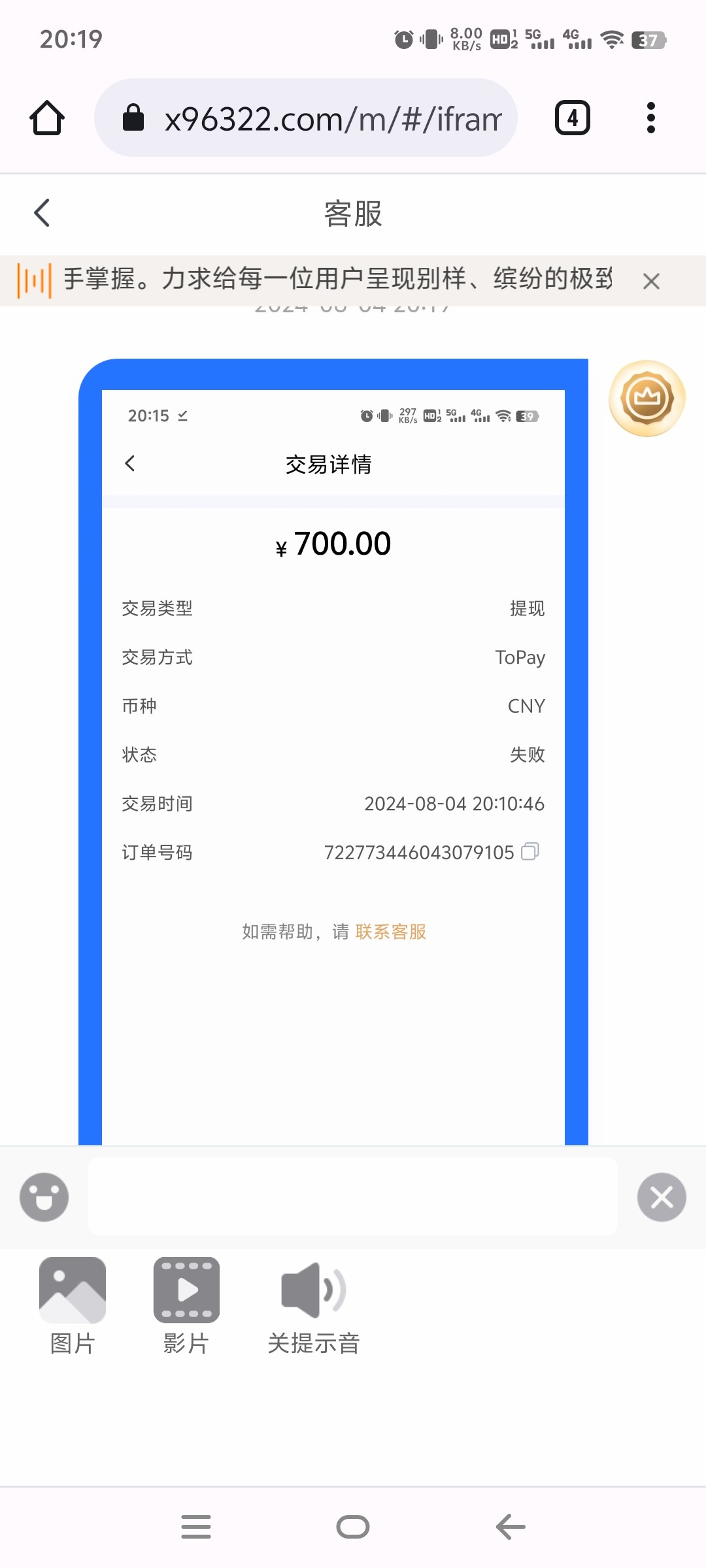Click the browser Home icon
Screen dimensions: 706x1568
pyautogui.click(x=46, y=118)
